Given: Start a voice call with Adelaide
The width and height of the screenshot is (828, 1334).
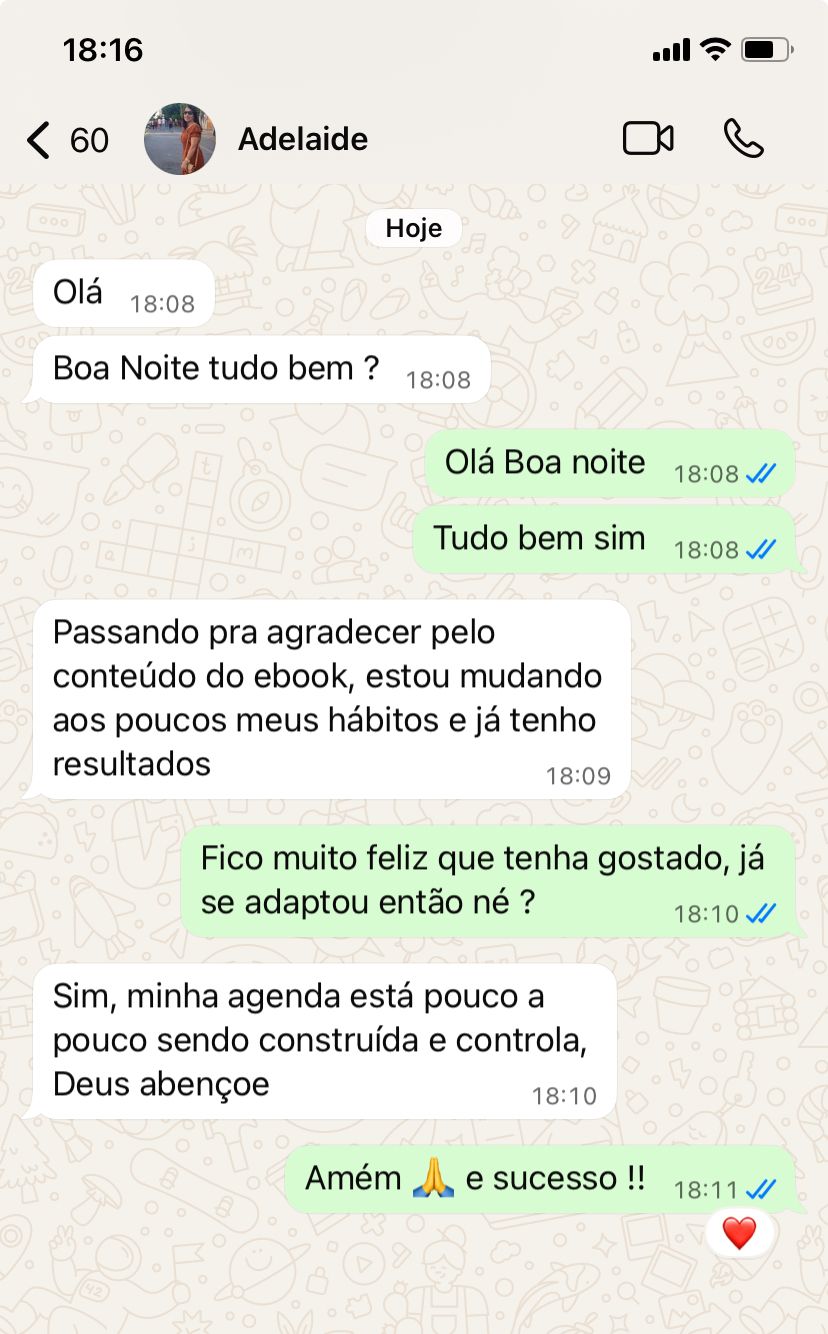Looking at the screenshot, I should pyautogui.click(x=743, y=139).
